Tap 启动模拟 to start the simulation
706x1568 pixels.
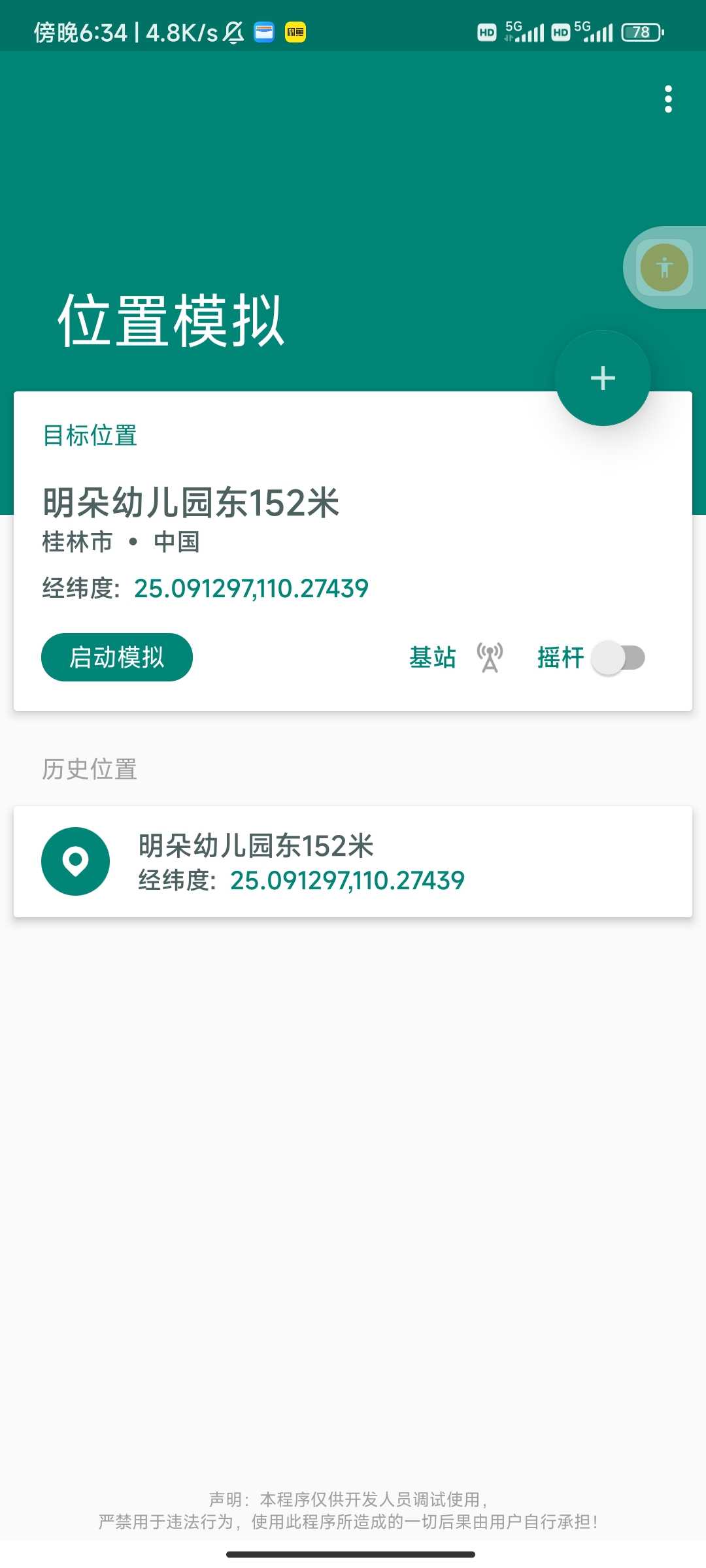tap(117, 657)
